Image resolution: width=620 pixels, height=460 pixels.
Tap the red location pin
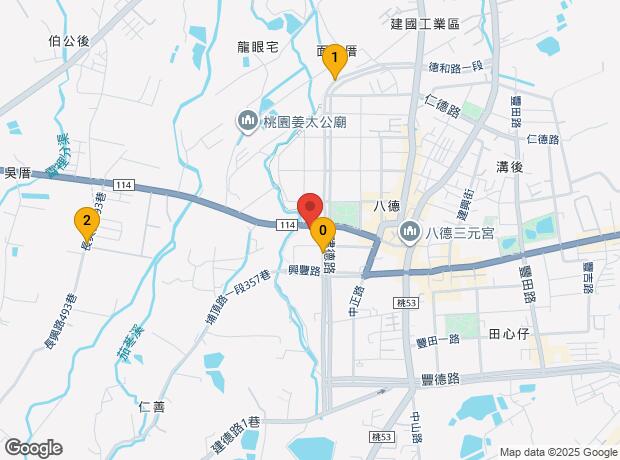pyautogui.click(x=310, y=206)
